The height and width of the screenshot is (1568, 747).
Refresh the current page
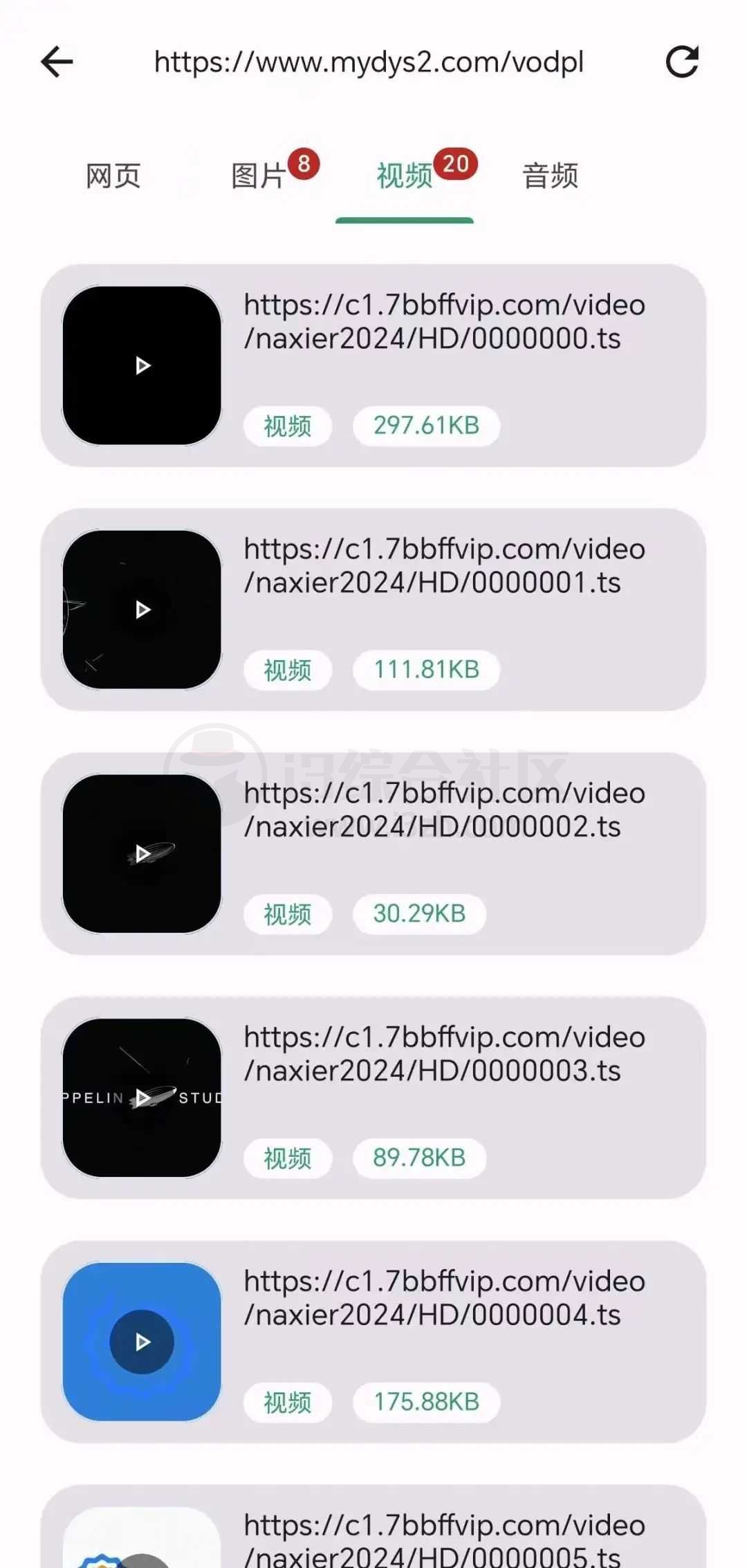click(x=683, y=61)
